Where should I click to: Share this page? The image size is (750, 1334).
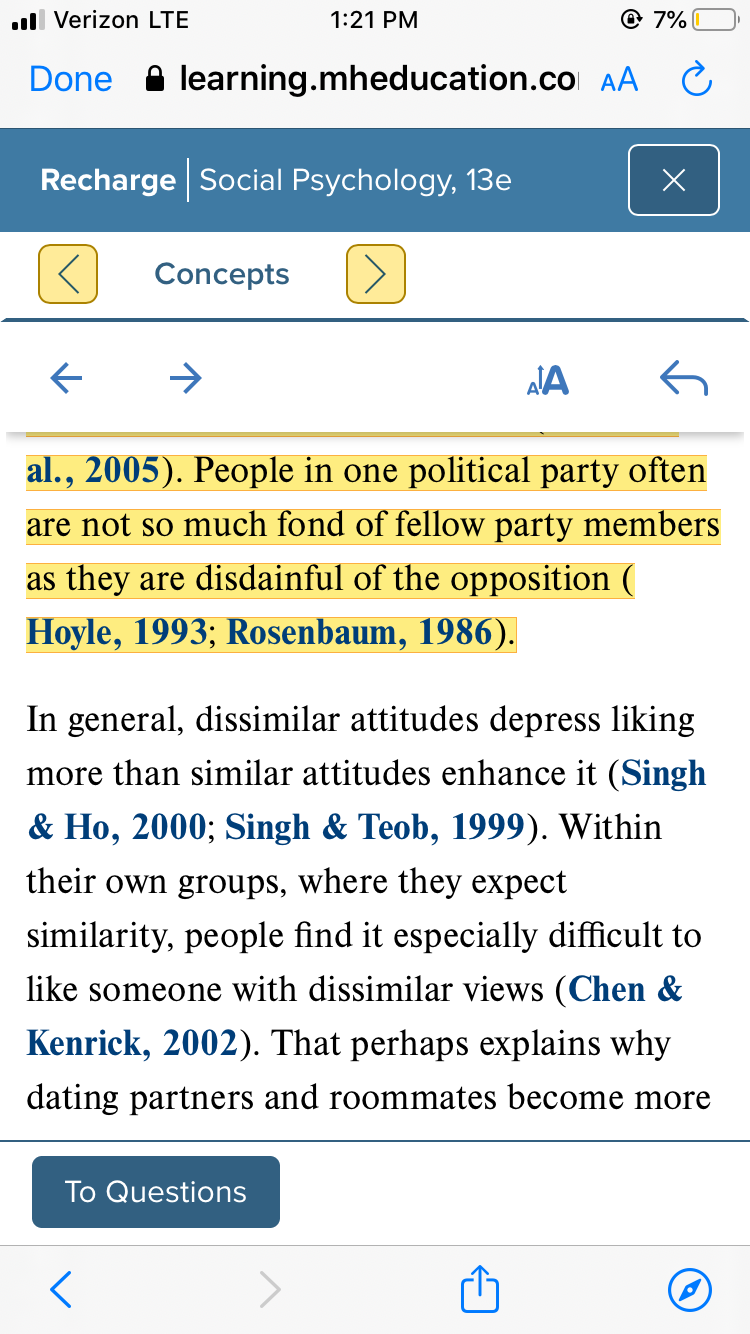pos(479,1288)
